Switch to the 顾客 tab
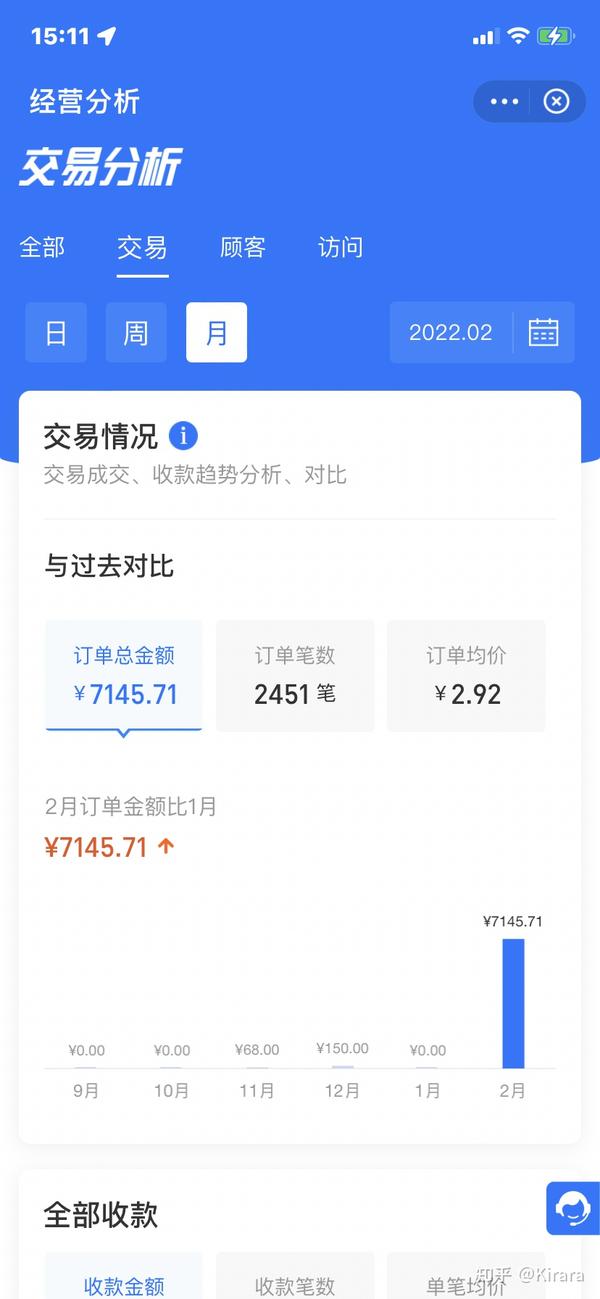The height and width of the screenshot is (1299, 600). (x=243, y=248)
